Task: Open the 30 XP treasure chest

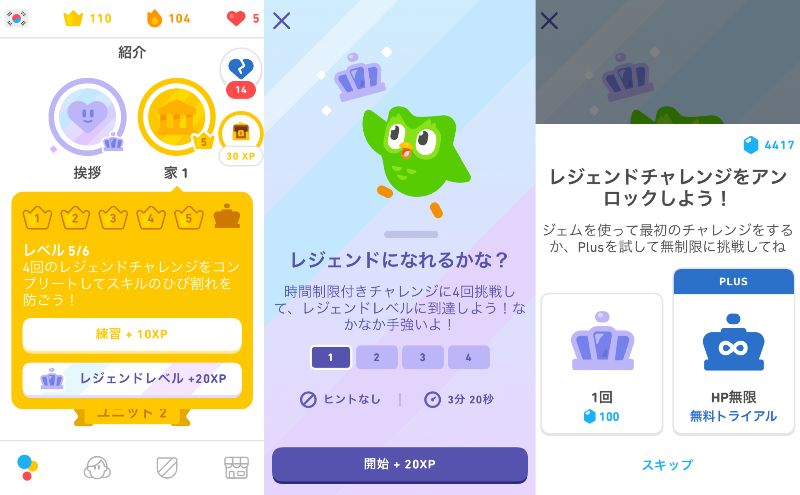Action: [240, 135]
